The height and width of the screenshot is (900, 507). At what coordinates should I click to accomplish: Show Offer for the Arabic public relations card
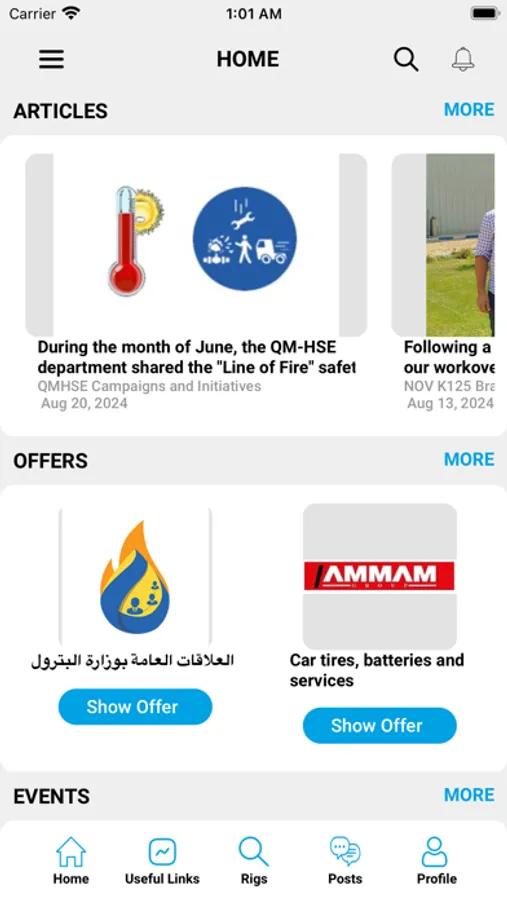tap(135, 707)
